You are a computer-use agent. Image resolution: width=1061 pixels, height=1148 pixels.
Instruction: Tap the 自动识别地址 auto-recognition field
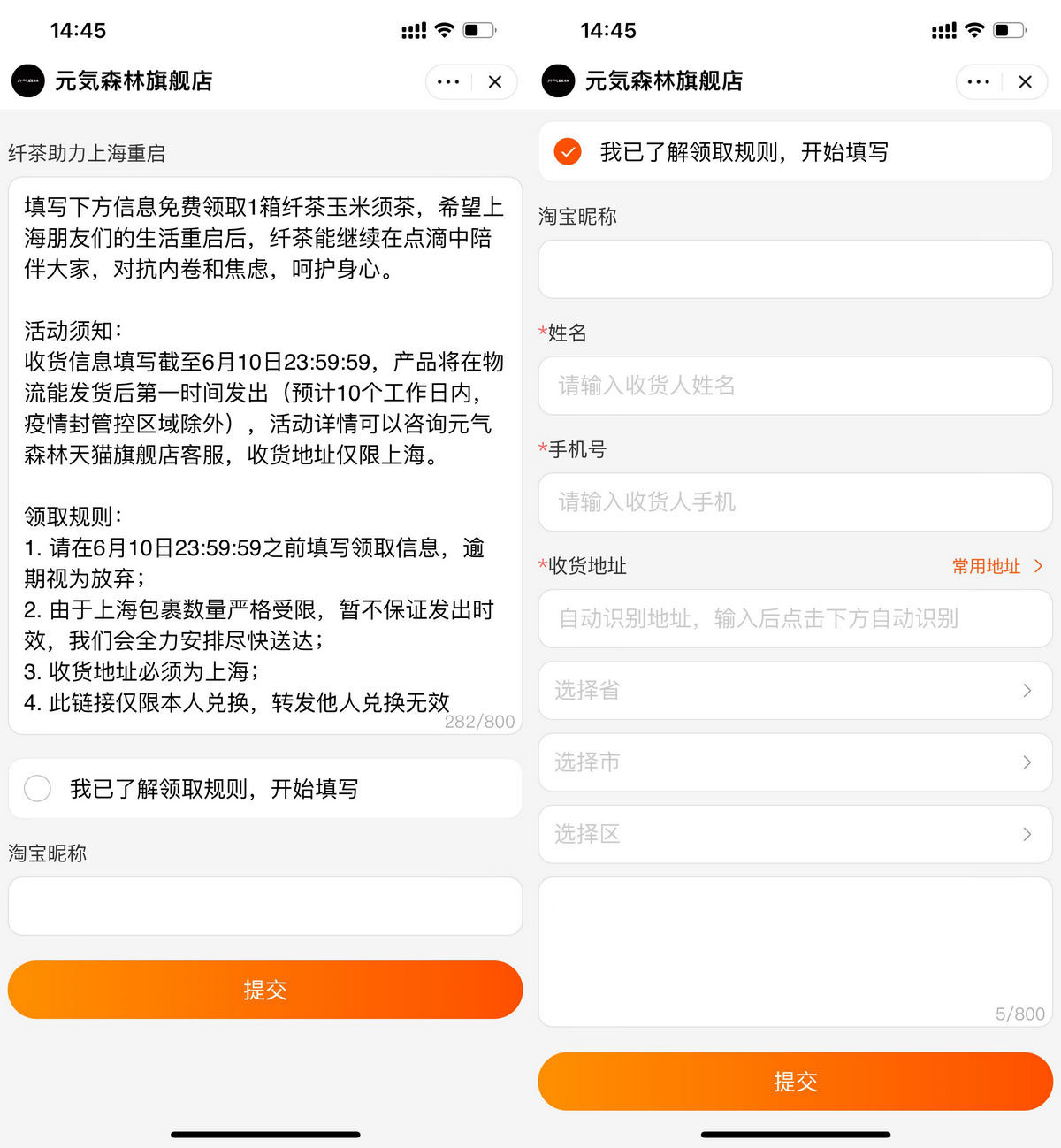coord(794,618)
